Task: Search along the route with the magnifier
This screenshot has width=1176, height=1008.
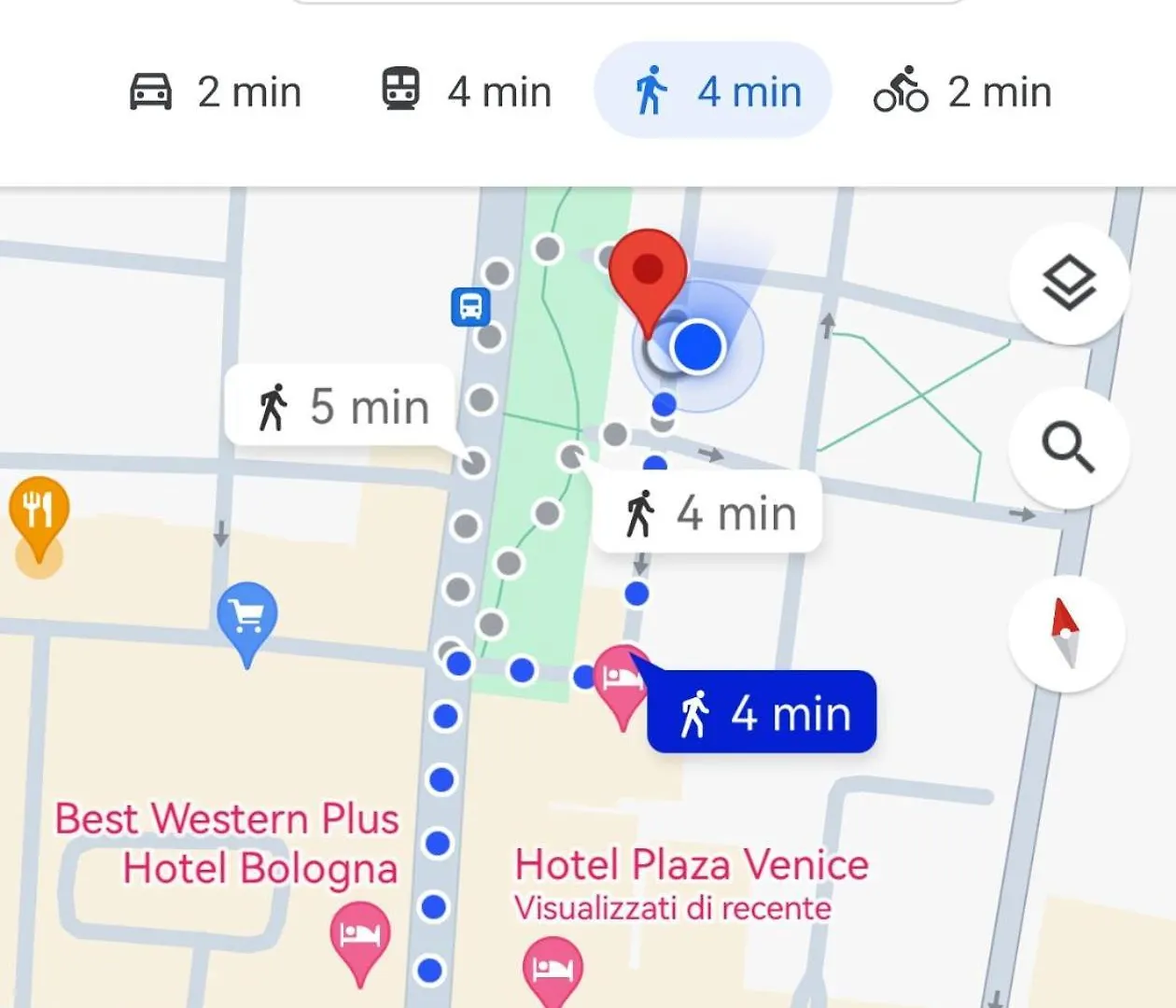Action: point(1069,448)
